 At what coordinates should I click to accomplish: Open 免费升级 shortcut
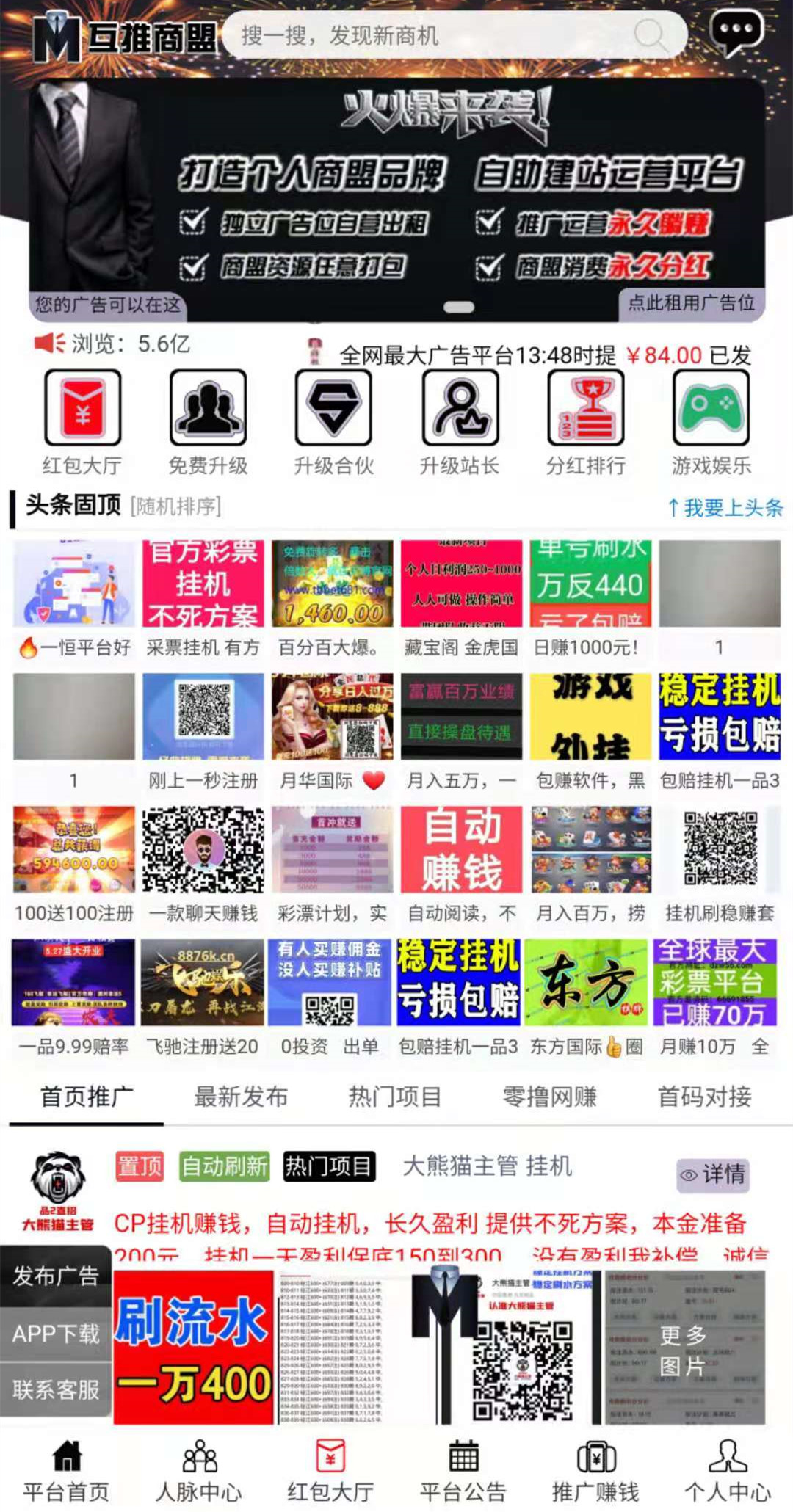(208, 423)
